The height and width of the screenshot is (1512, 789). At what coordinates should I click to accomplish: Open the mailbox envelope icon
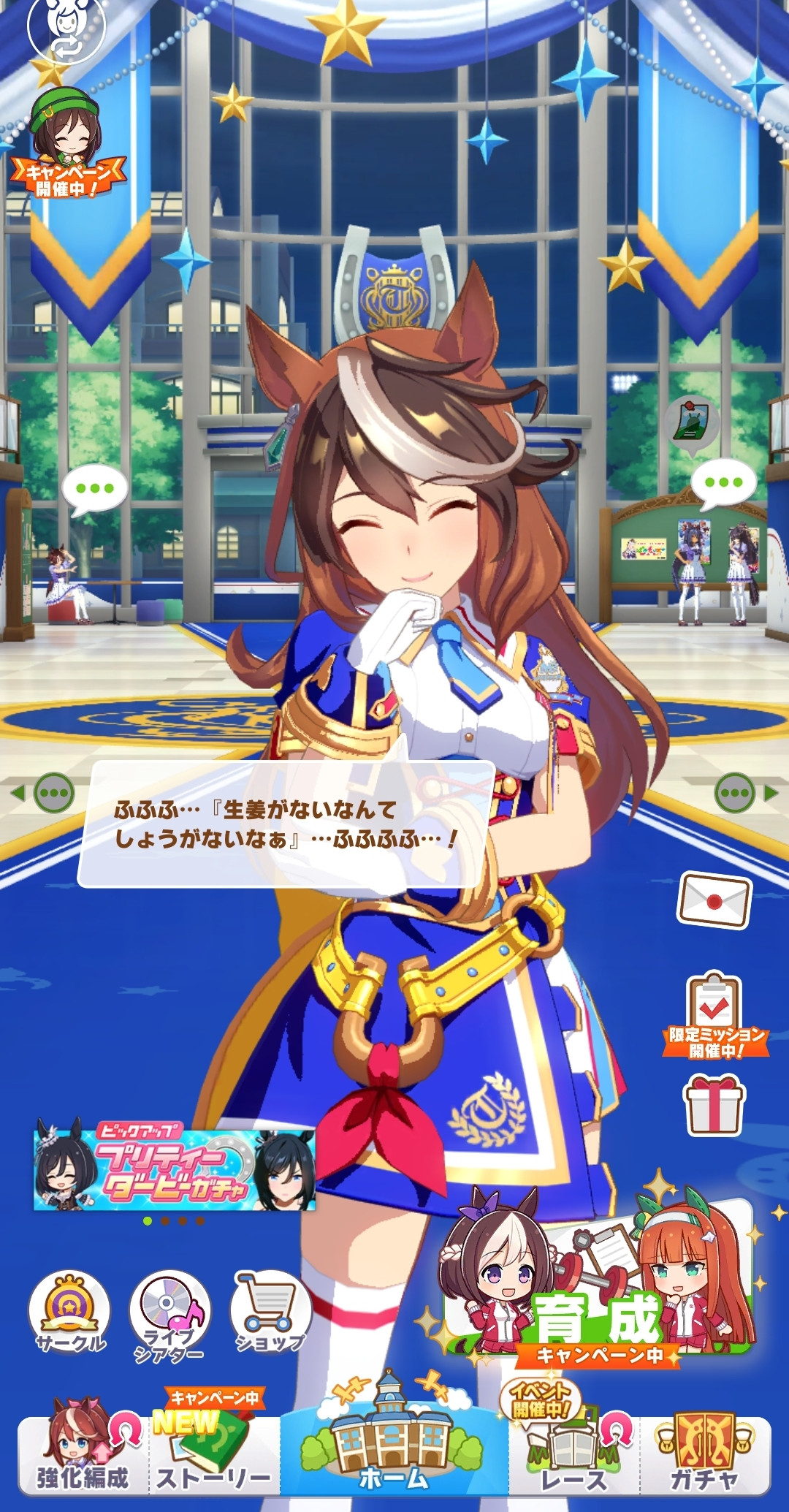[x=714, y=900]
